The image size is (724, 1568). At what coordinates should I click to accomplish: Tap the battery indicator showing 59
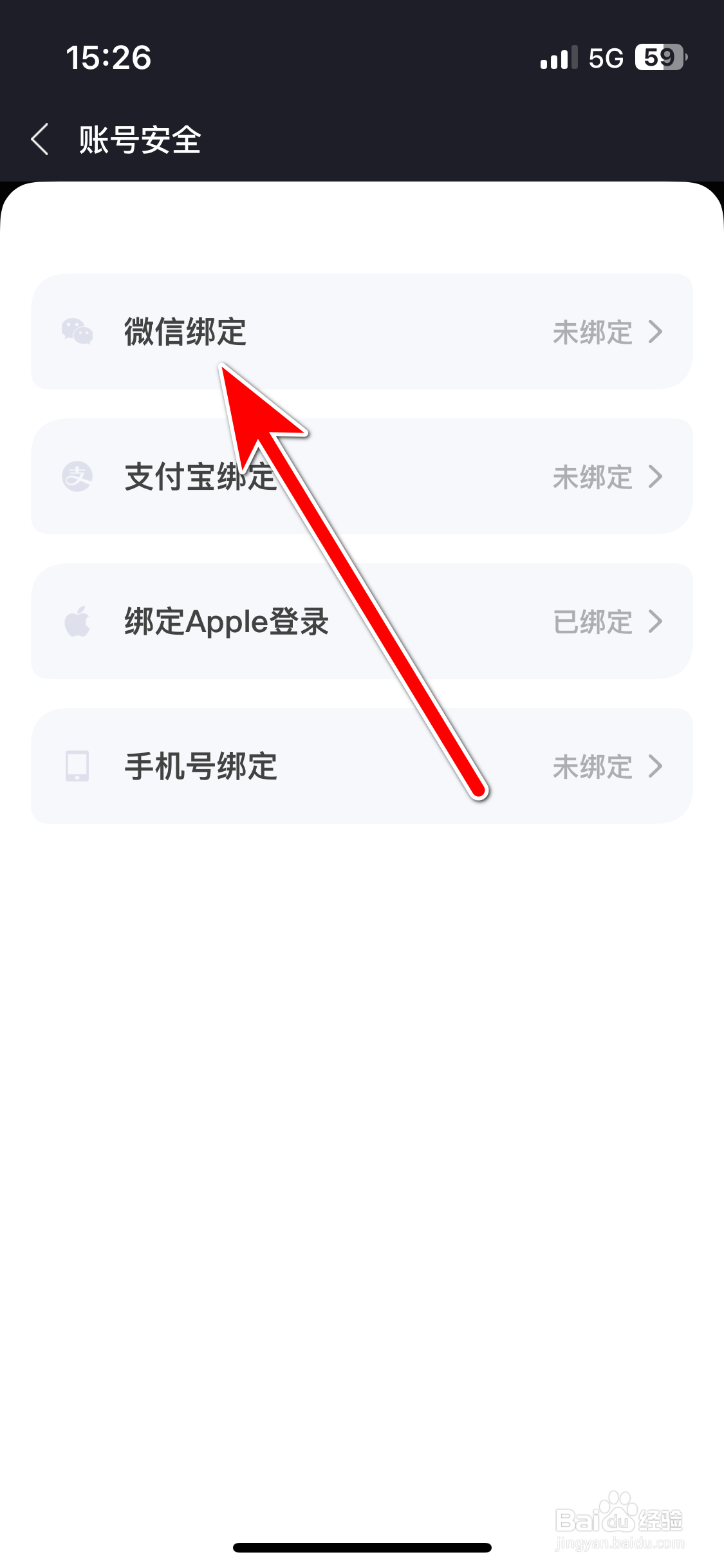tap(658, 58)
